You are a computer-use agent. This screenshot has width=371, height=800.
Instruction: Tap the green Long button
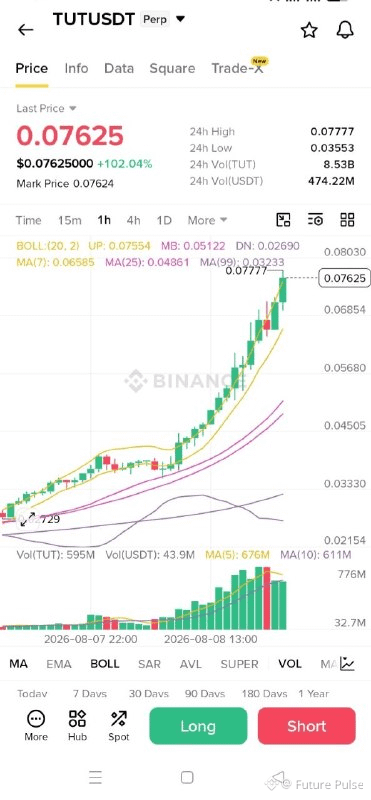point(198,726)
